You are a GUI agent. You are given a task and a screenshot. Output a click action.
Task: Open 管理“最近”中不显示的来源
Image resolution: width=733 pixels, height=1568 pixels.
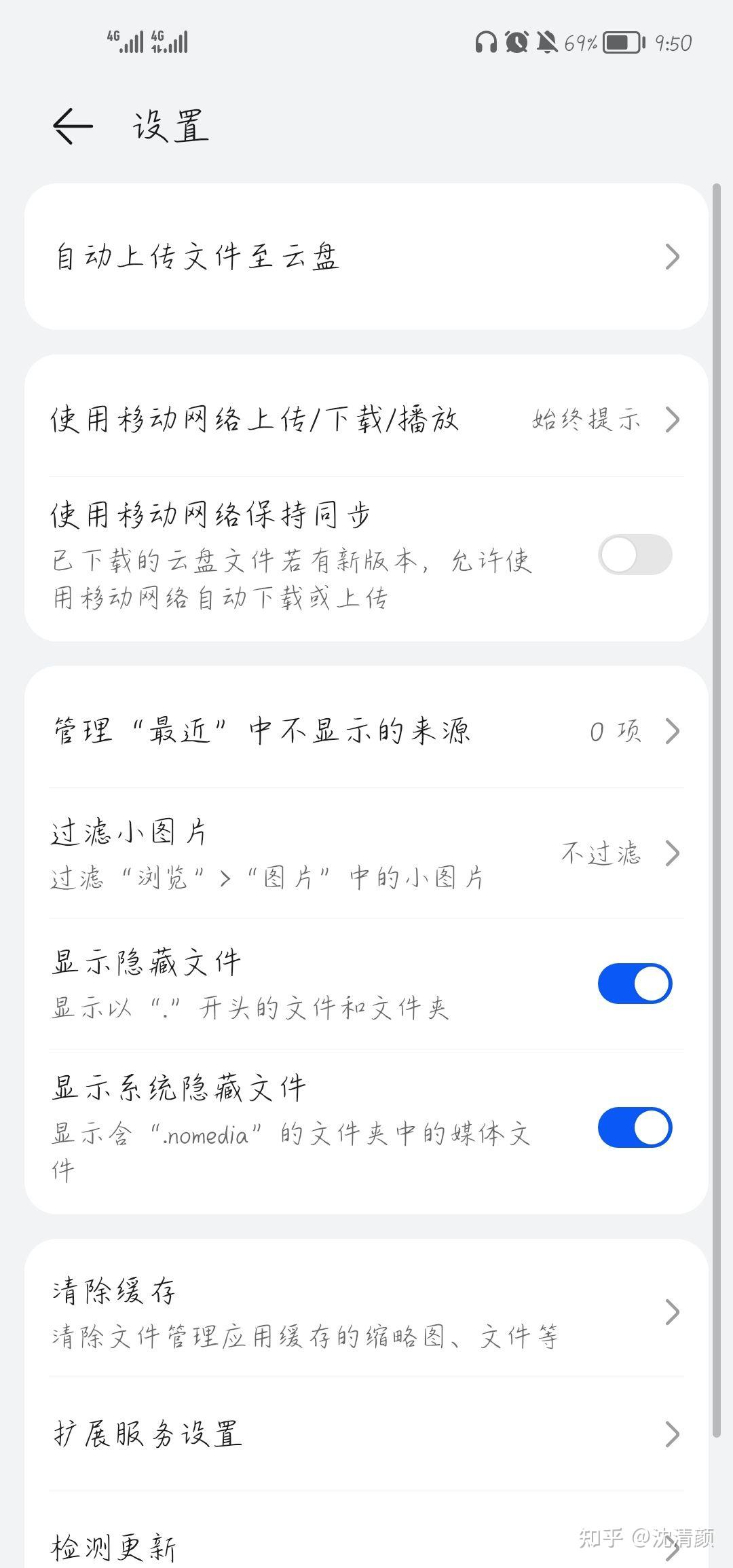tap(366, 731)
